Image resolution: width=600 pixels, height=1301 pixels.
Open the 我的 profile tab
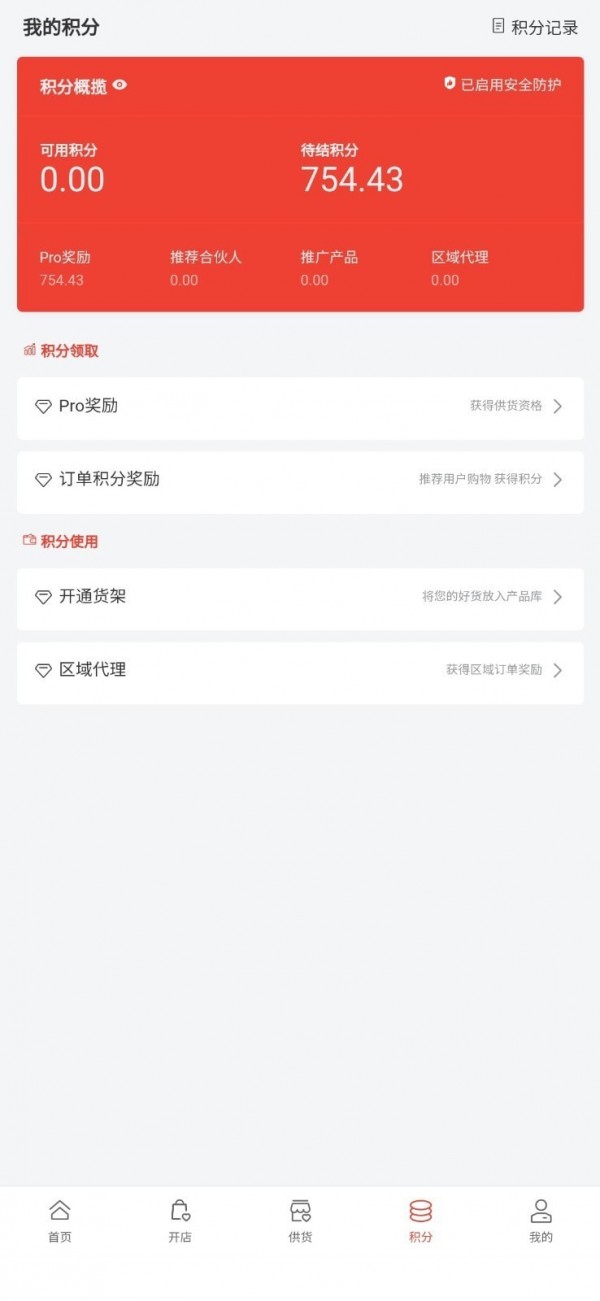coord(540,1221)
